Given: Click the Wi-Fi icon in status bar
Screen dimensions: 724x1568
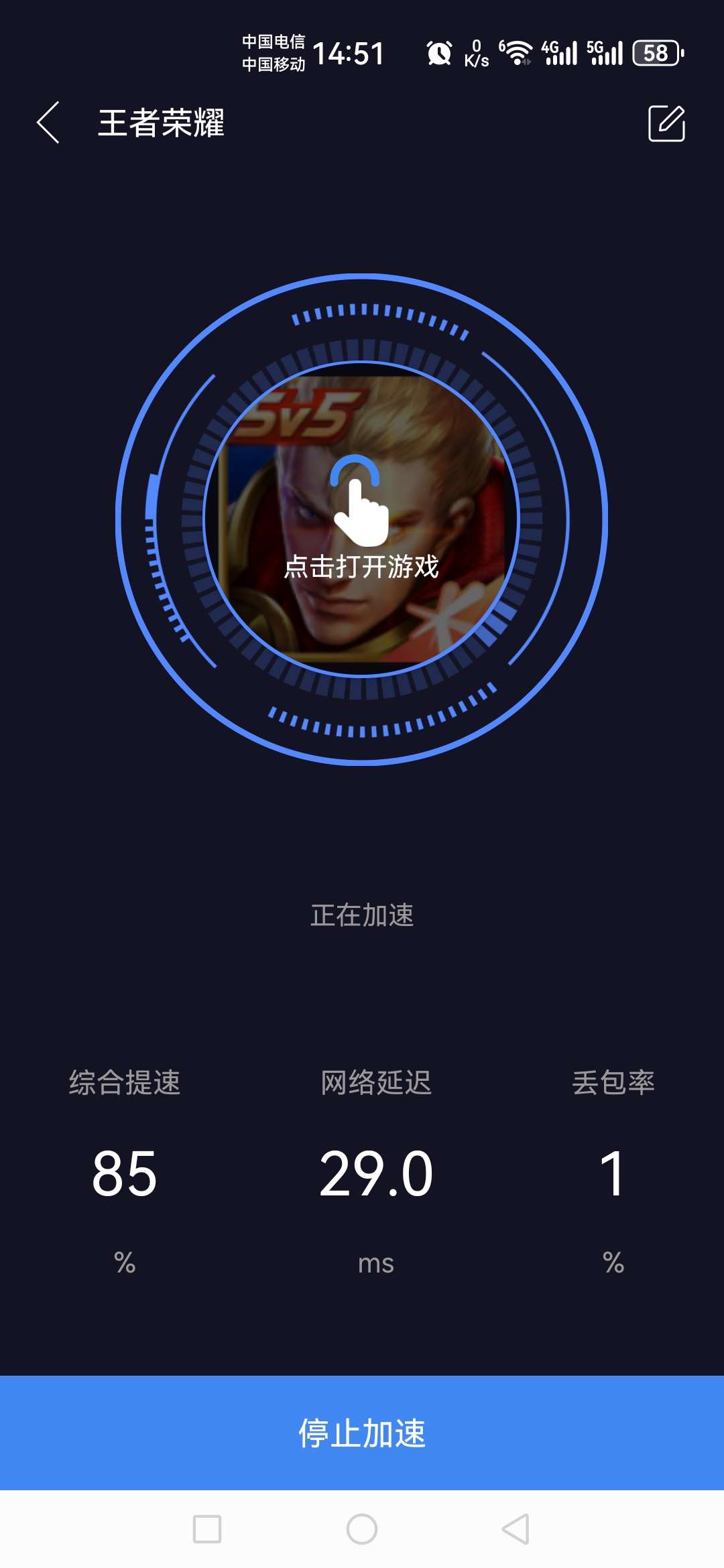Looking at the screenshot, I should pyautogui.click(x=520, y=54).
